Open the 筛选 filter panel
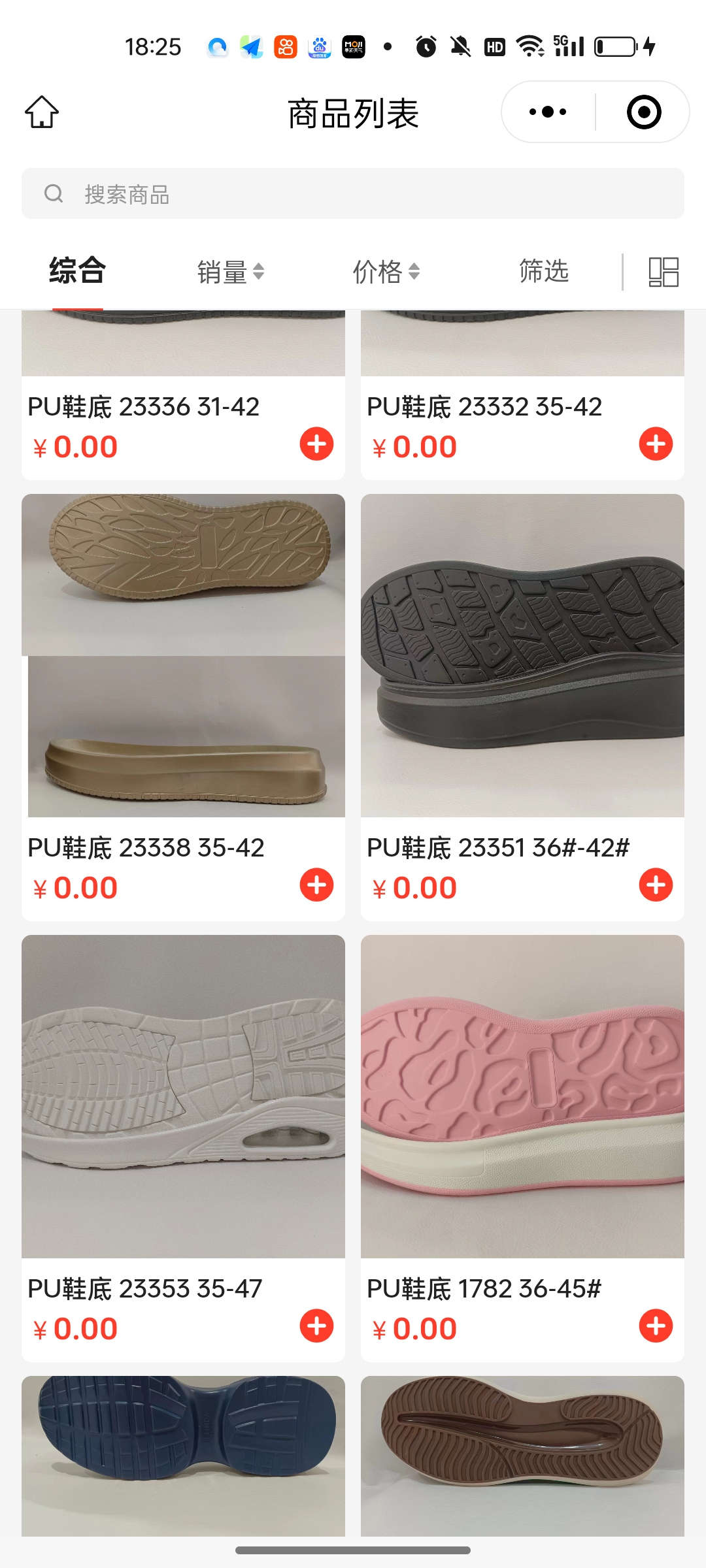Image resolution: width=706 pixels, height=1568 pixels. (x=543, y=271)
